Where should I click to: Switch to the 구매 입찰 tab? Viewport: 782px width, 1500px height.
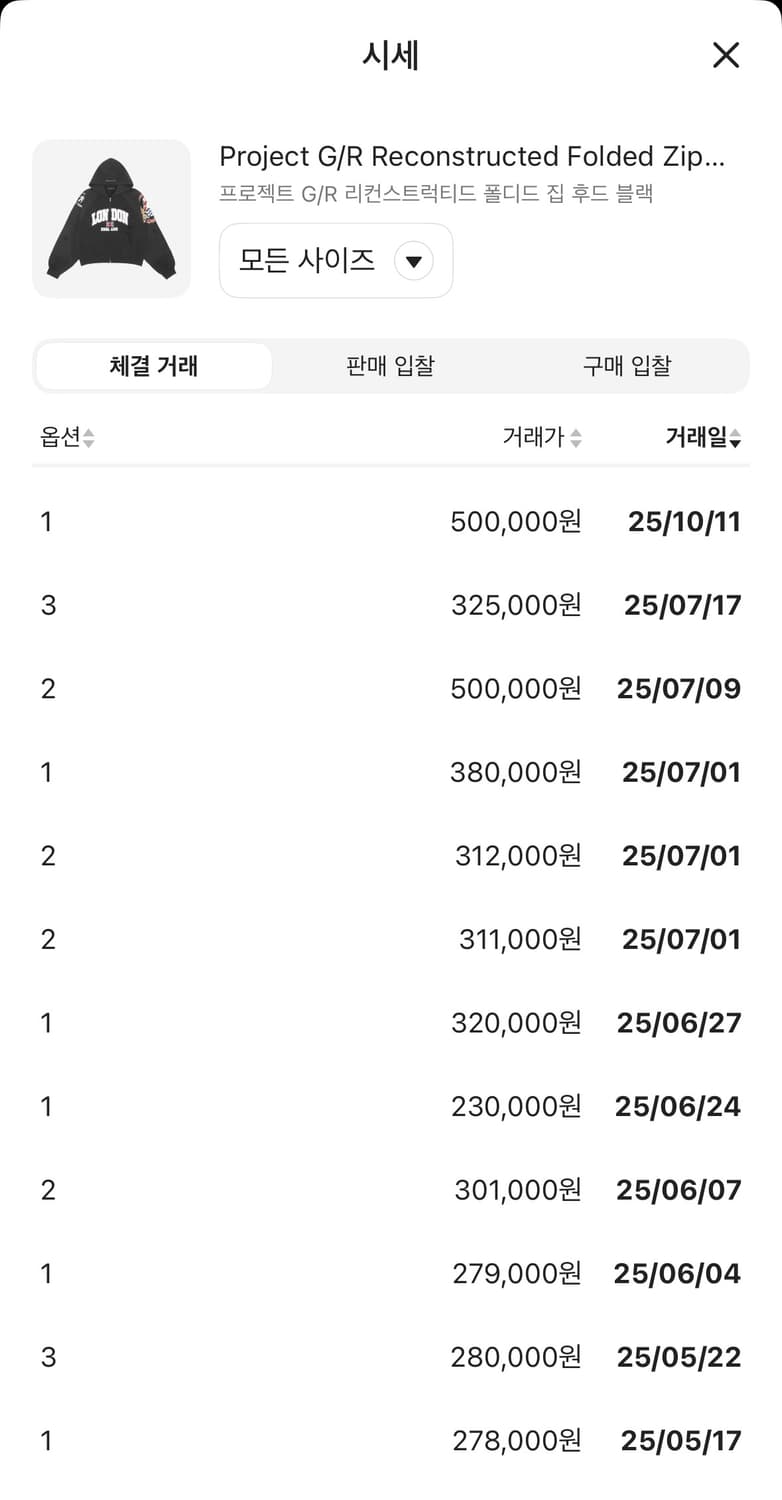point(627,366)
